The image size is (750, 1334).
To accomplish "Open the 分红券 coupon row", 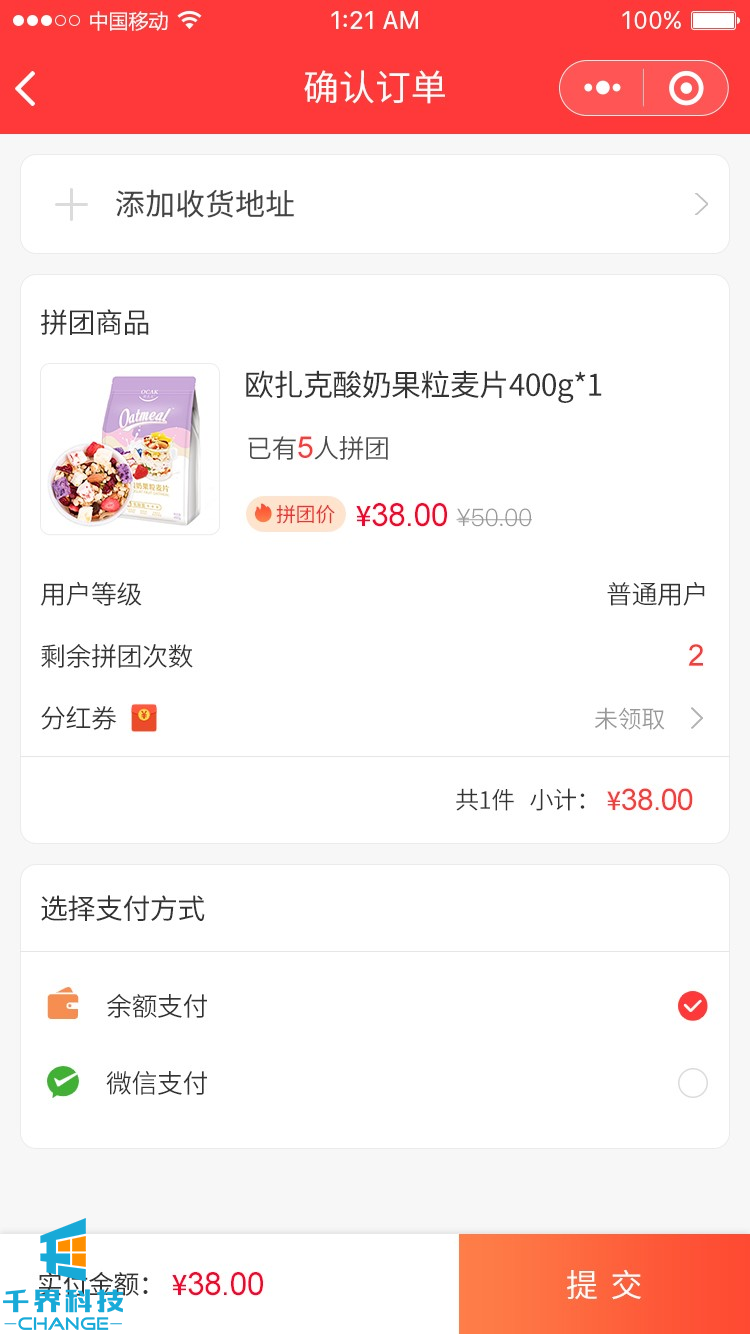I will pyautogui.click(x=374, y=719).
